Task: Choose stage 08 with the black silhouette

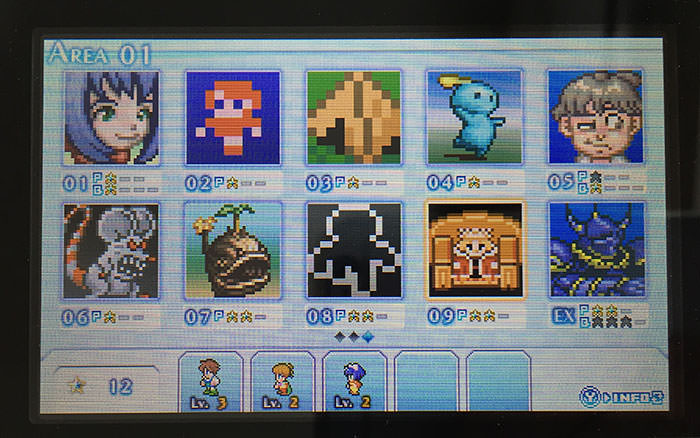Action: [x=353, y=251]
